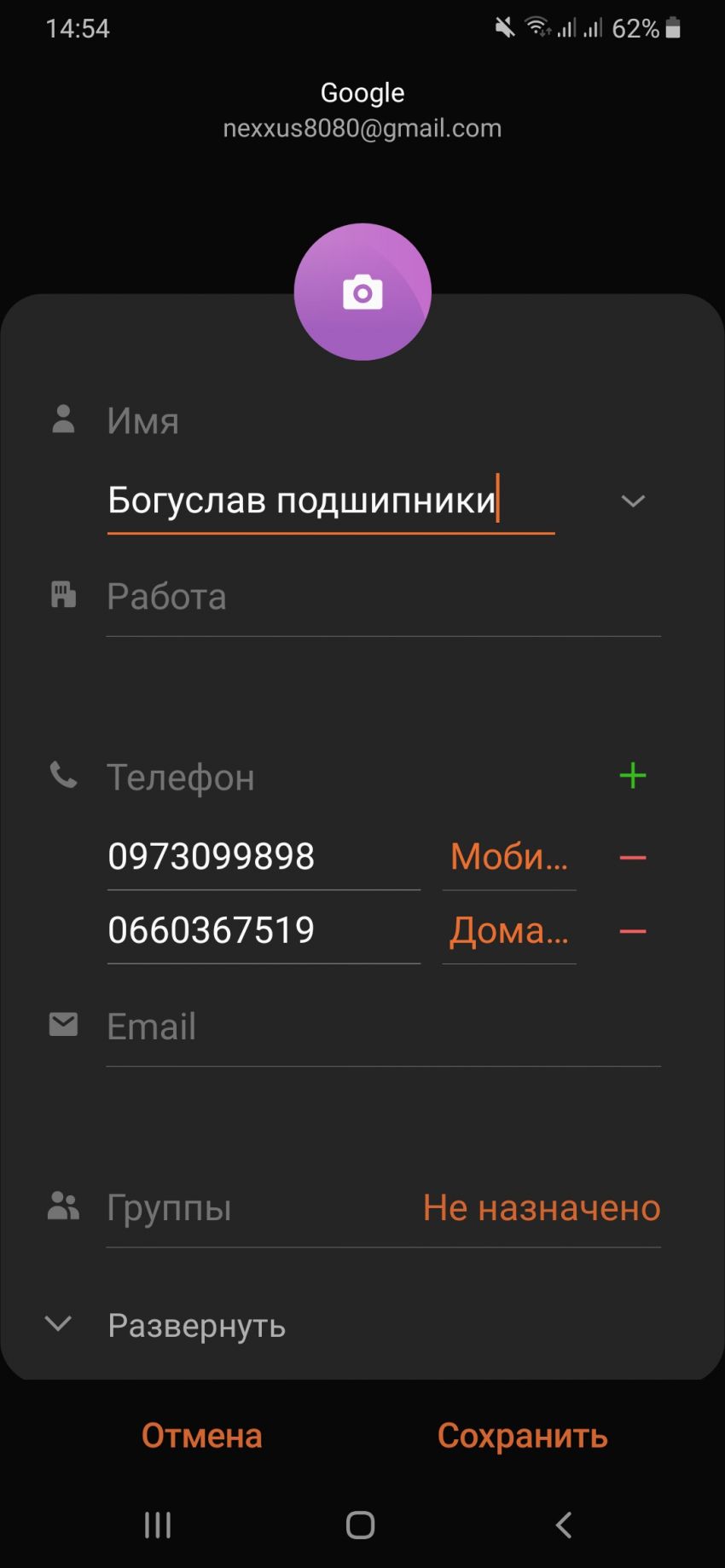Remove phone number 0660367519
This screenshot has width=725, height=1568.
(632, 931)
